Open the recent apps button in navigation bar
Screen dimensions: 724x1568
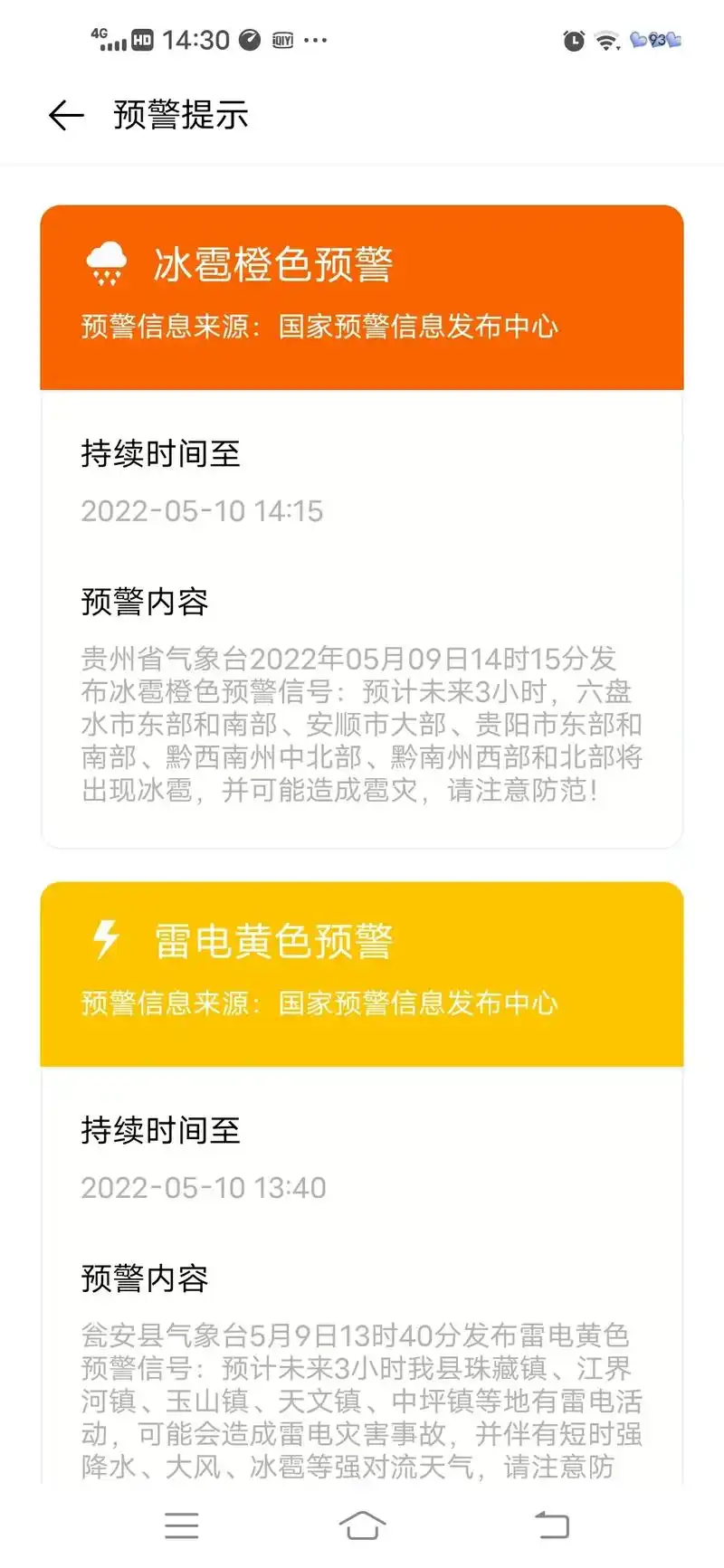[182, 1525]
